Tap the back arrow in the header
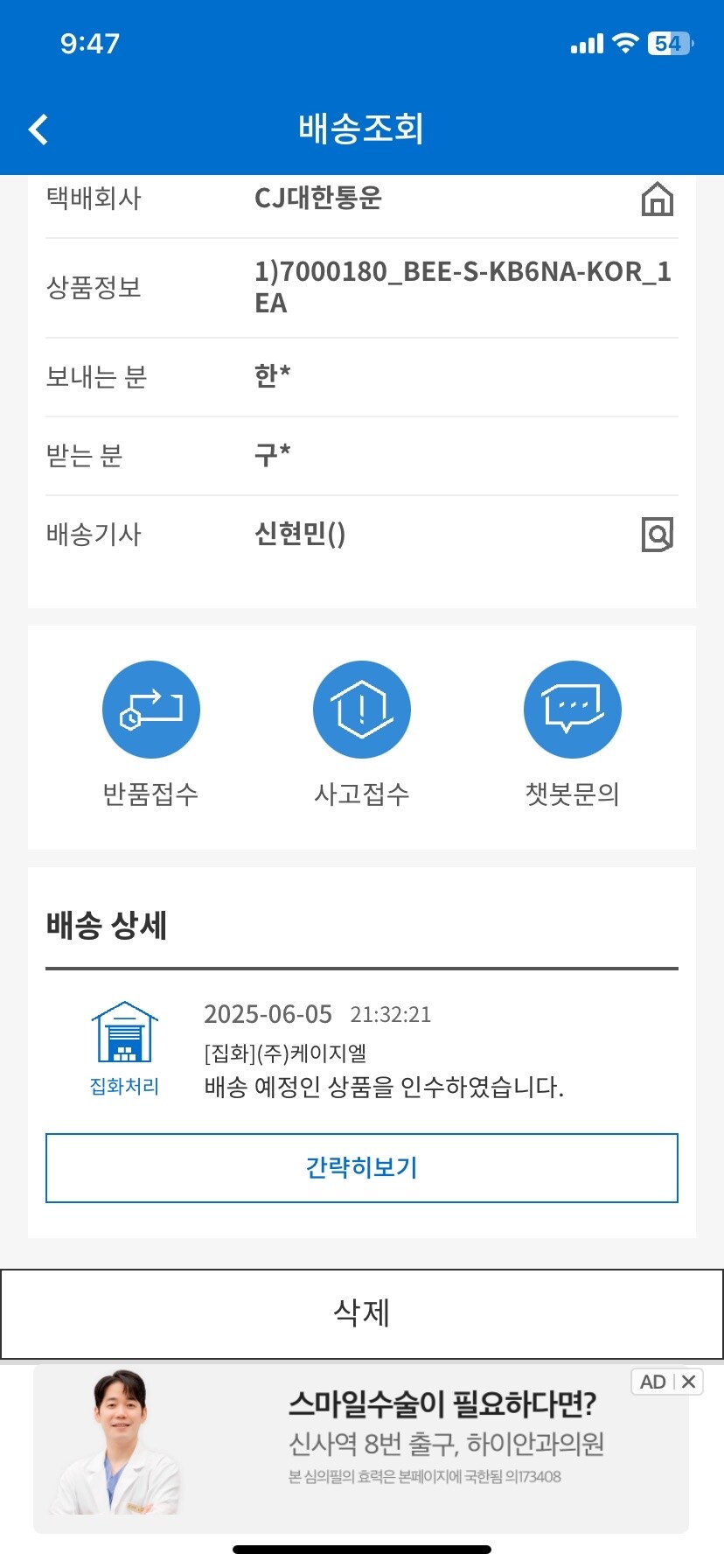Image resolution: width=724 pixels, height=1568 pixels. click(38, 128)
